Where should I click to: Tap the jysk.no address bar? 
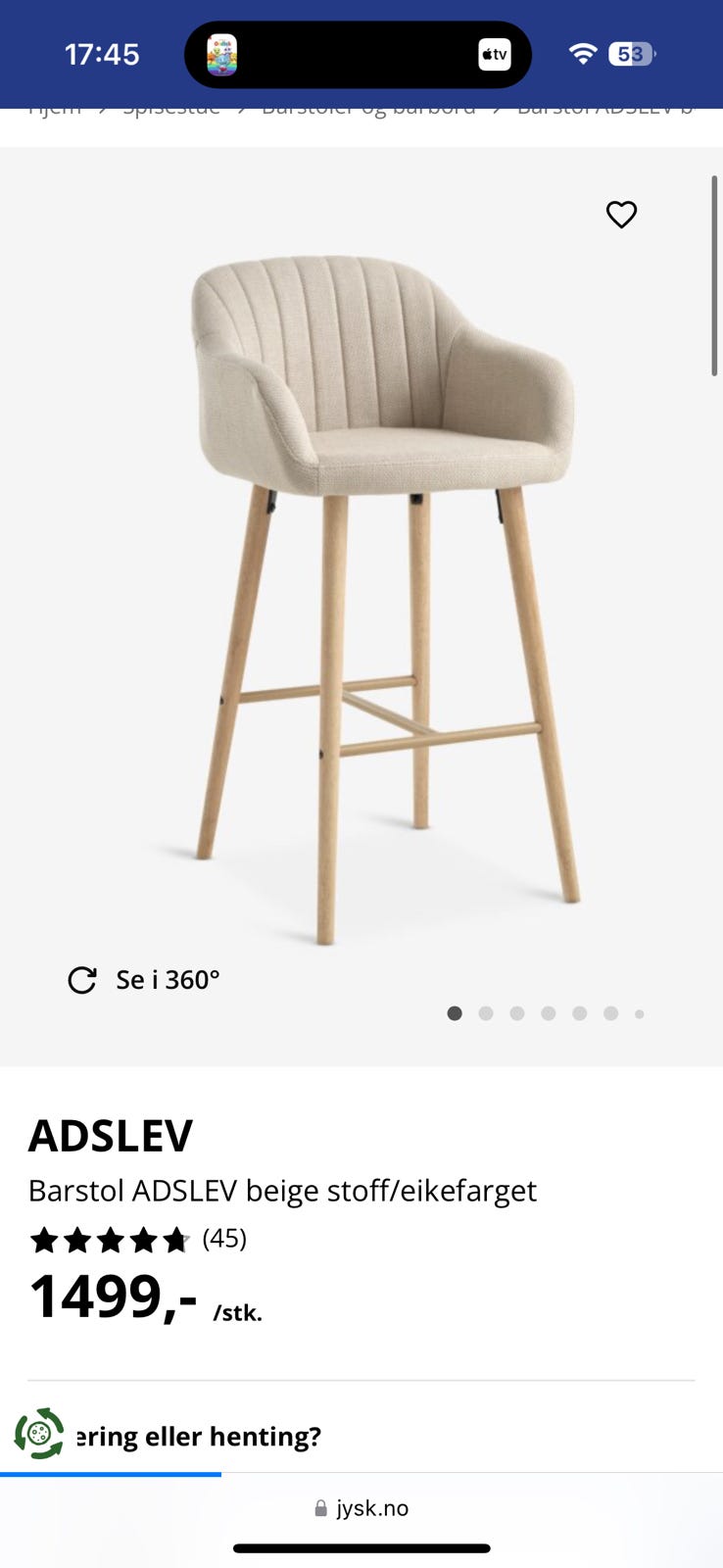[361, 1508]
